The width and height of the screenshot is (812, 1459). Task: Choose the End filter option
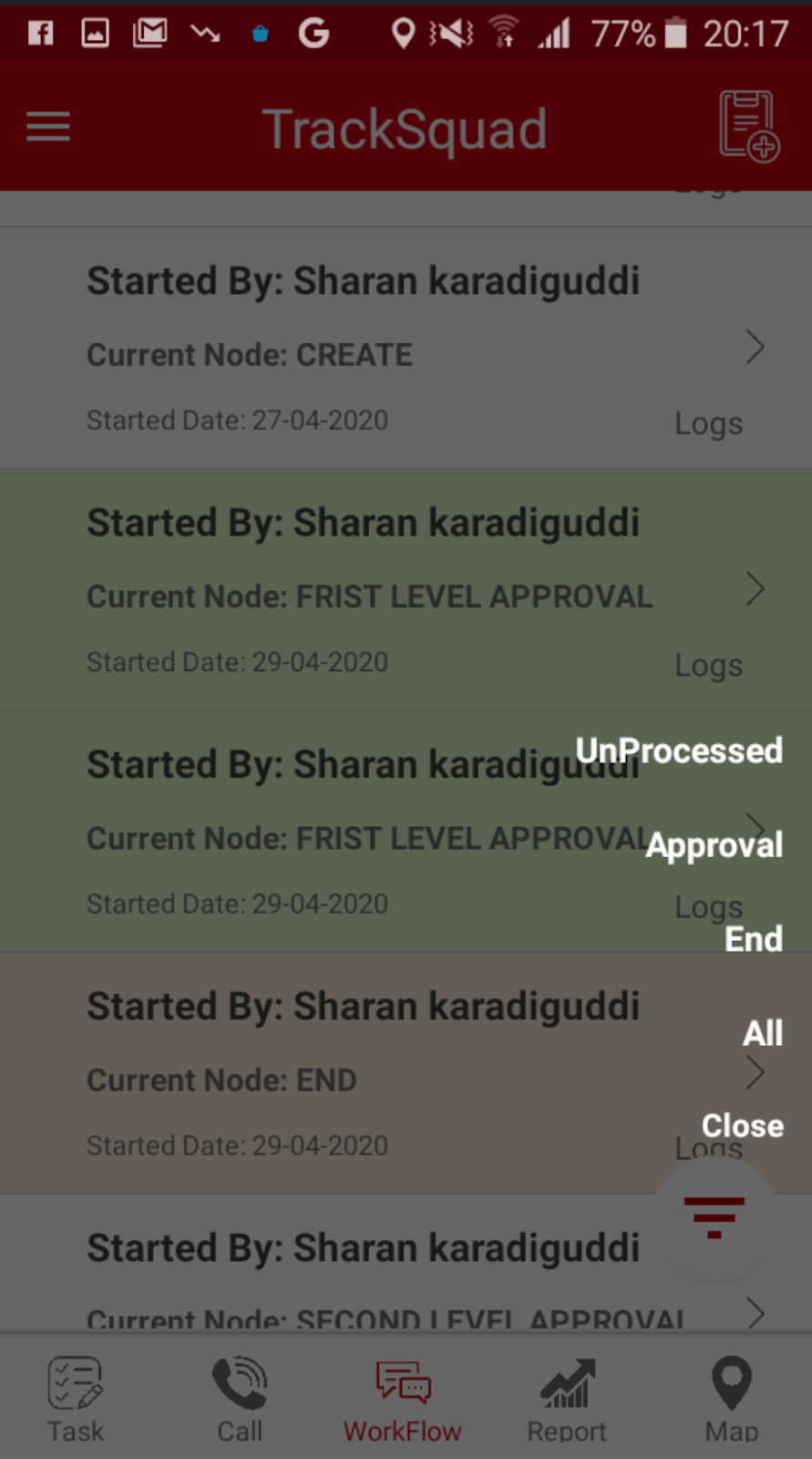(x=754, y=939)
